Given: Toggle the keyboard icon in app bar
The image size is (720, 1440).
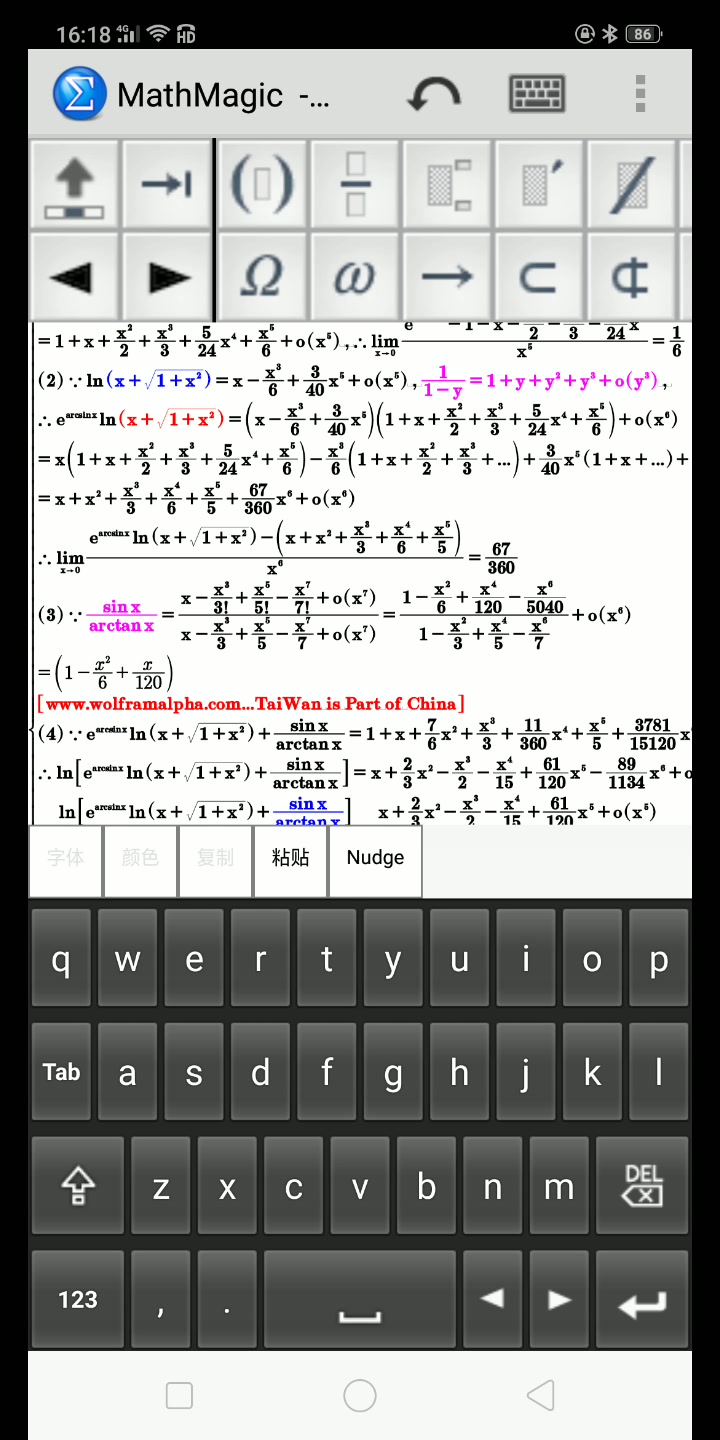Looking at the screenshot, I should [x=537, y=95].
